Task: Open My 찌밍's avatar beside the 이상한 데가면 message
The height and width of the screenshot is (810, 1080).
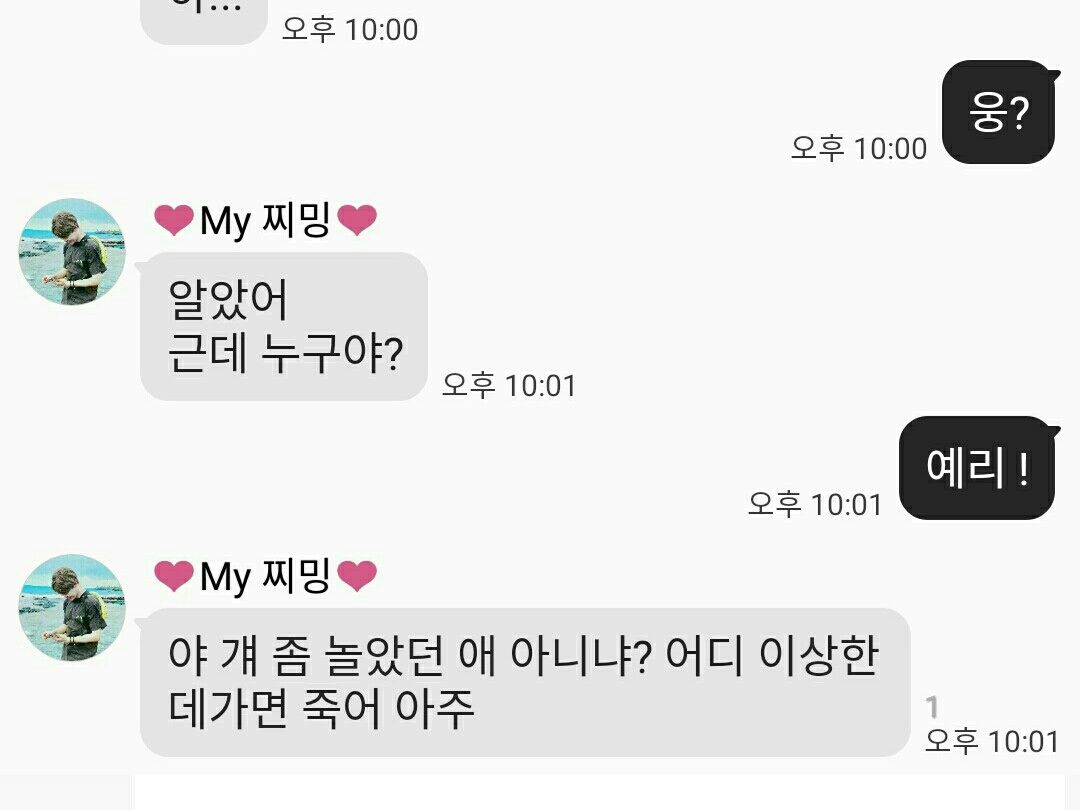Action: 72,608
